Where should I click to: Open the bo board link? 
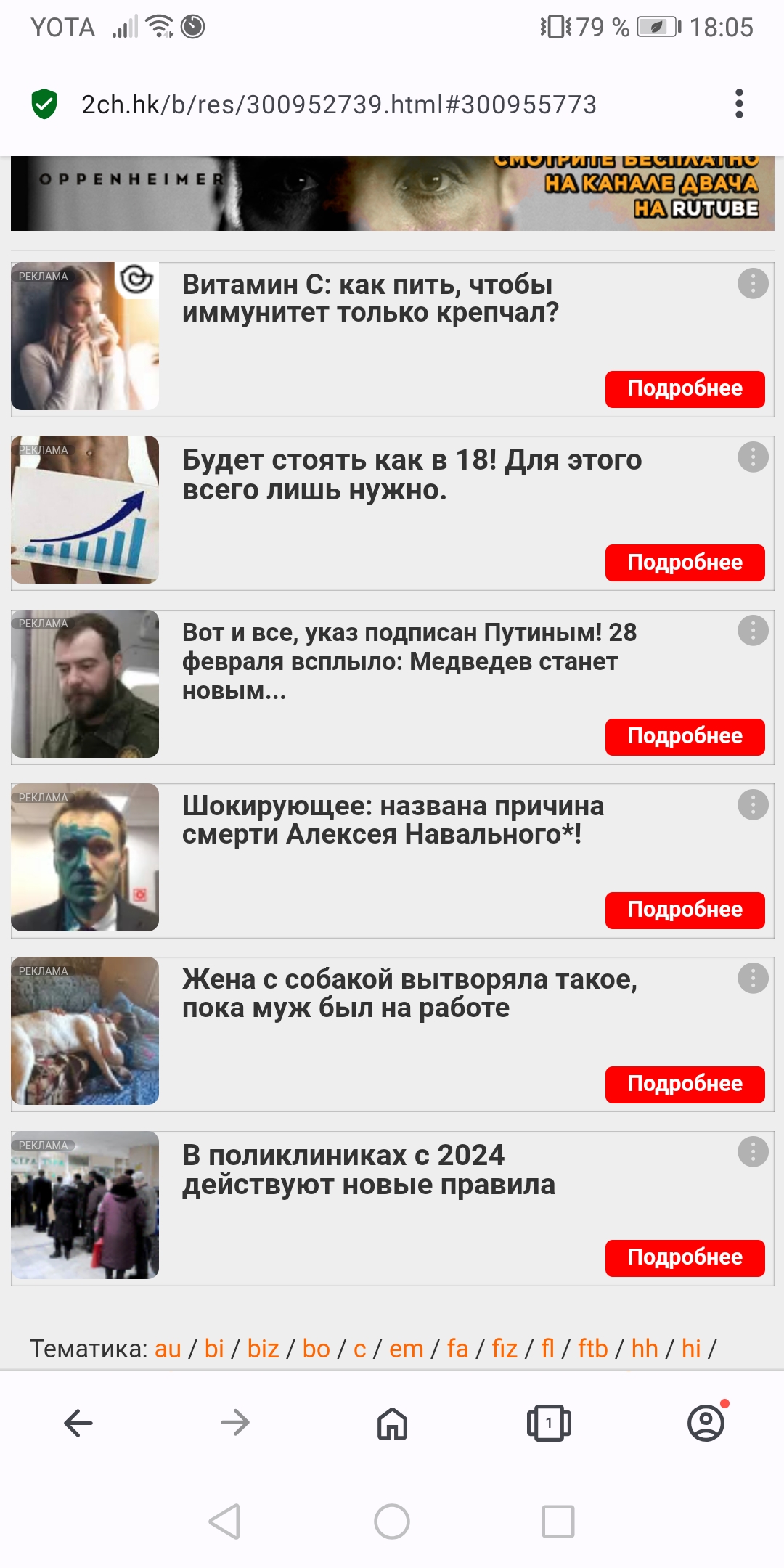tap(316, 1349)
